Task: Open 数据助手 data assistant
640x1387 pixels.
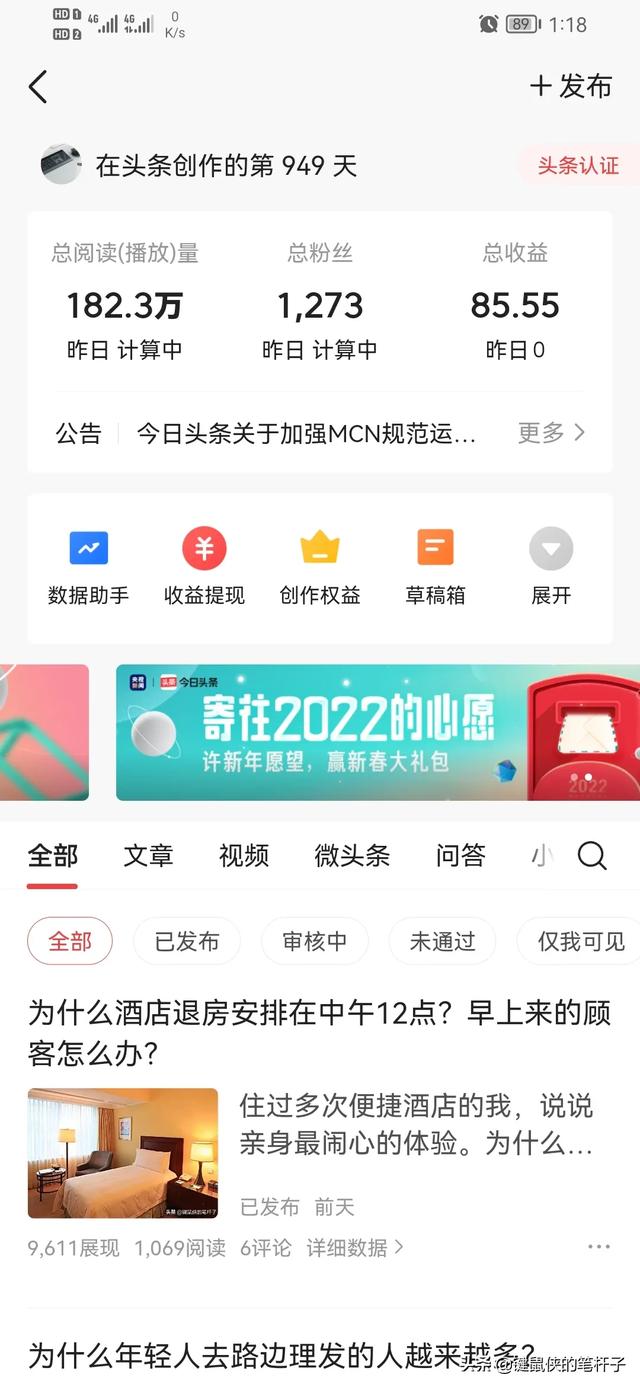Action: pos(89,568)
